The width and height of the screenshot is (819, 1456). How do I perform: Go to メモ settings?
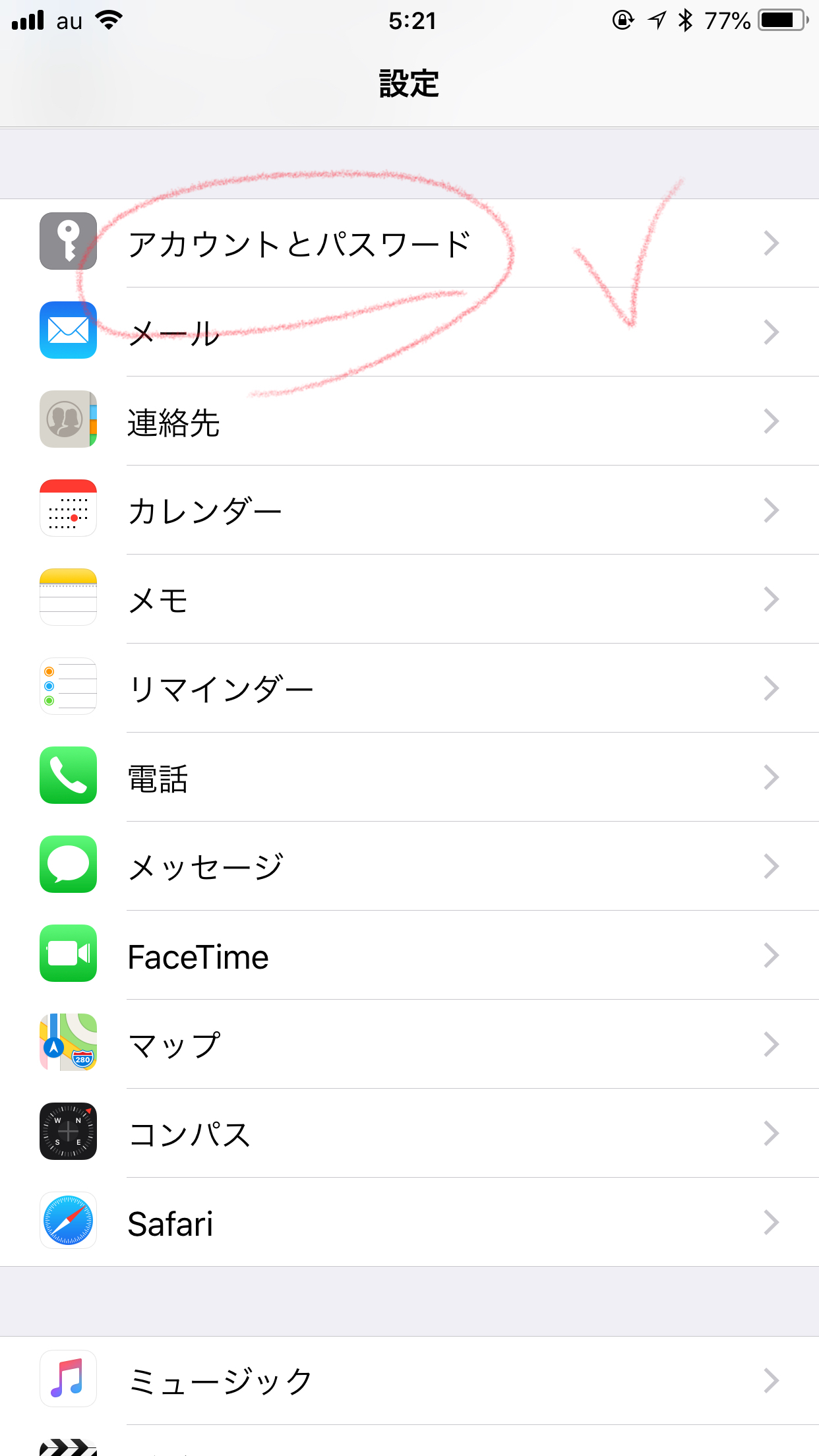tap(409, 599)
